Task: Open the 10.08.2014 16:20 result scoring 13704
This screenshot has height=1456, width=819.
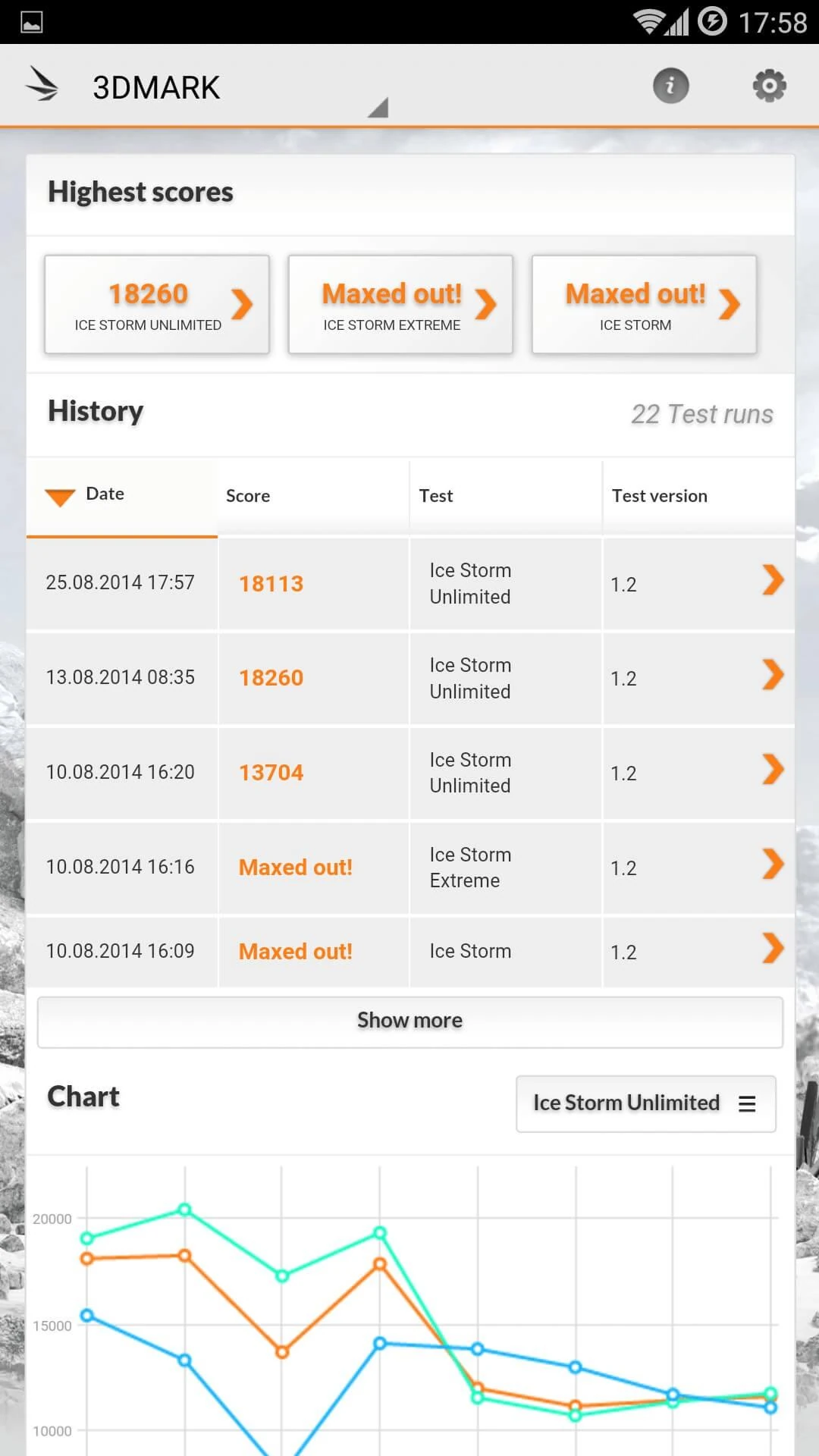Action: [x=410, y=773]
